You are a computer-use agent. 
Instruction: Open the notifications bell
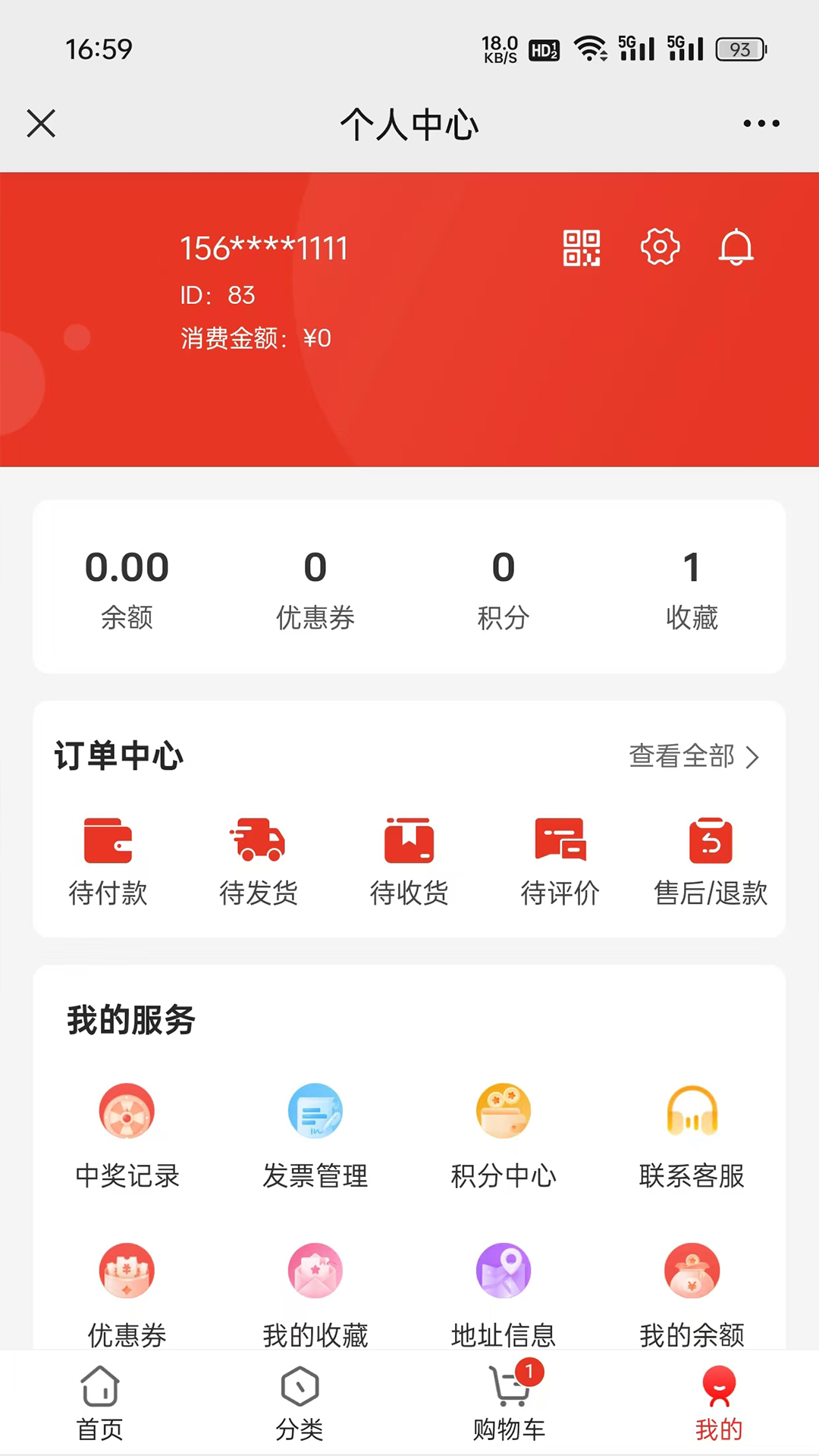tap(736, 248)
